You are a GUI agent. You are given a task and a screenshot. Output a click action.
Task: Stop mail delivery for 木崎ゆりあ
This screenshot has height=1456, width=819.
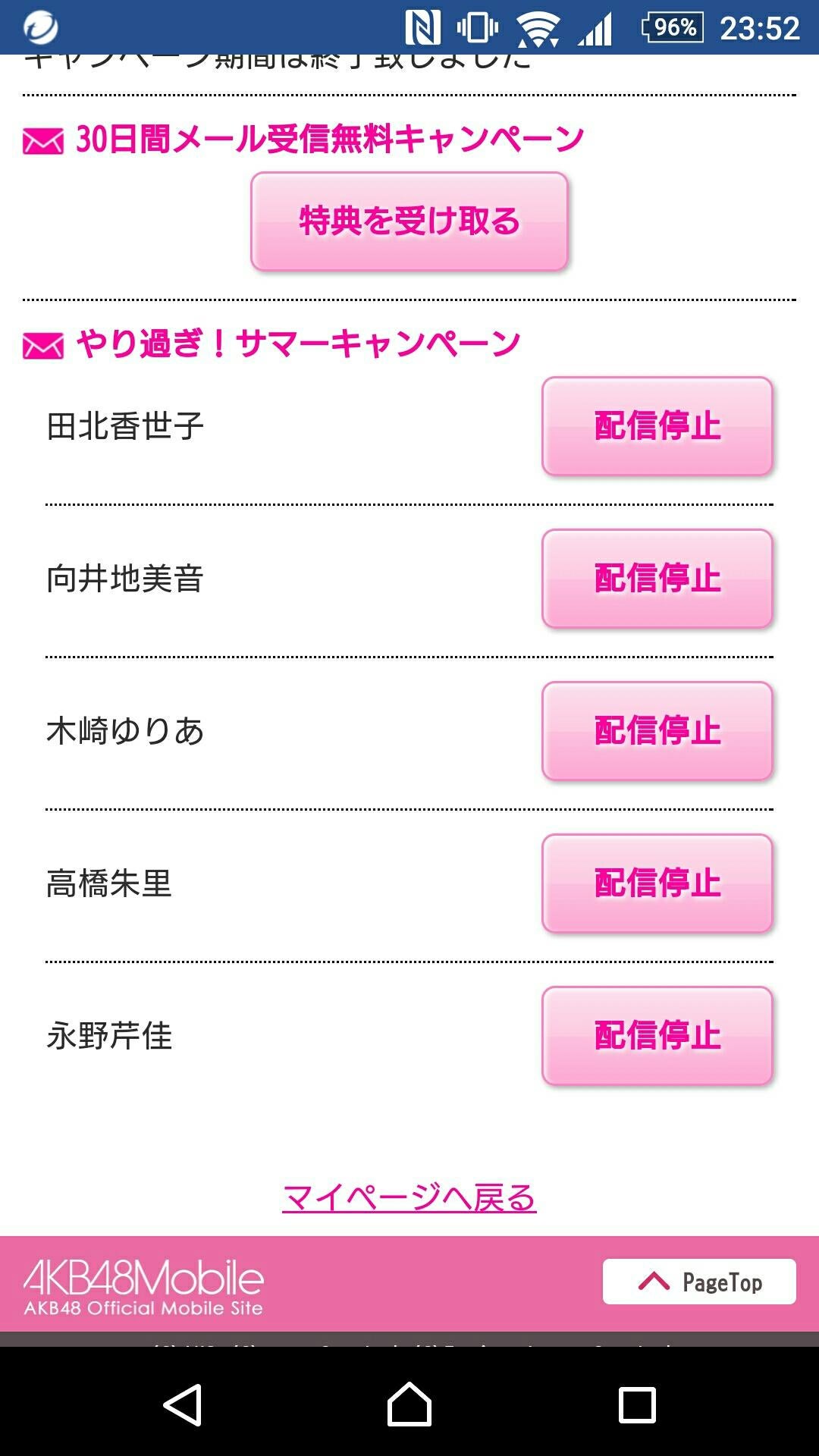click(x=657, y=731)
